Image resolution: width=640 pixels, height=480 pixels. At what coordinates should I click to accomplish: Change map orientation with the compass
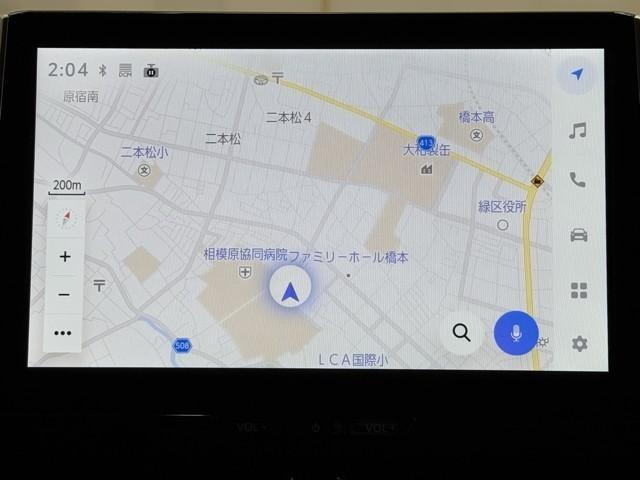66,218
